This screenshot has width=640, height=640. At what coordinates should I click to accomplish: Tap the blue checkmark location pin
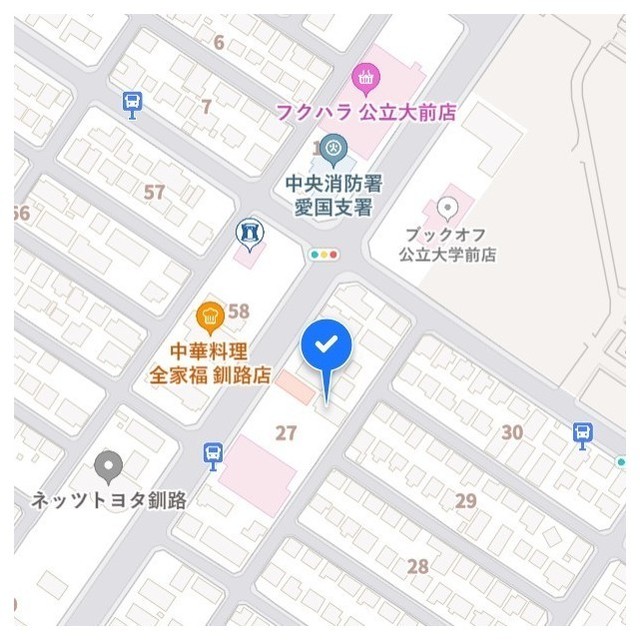[x=326, y=345]
